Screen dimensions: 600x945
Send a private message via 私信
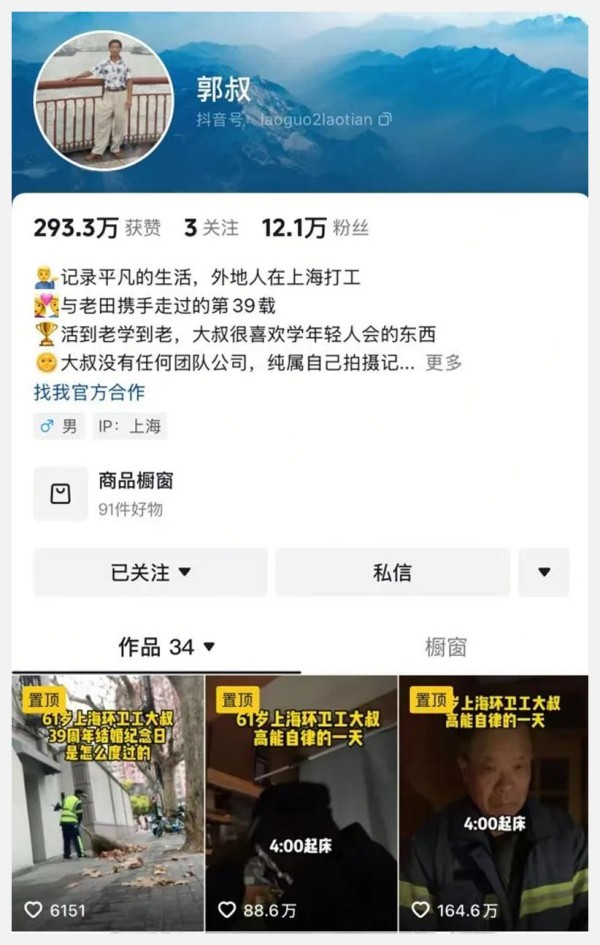[392, 572]
